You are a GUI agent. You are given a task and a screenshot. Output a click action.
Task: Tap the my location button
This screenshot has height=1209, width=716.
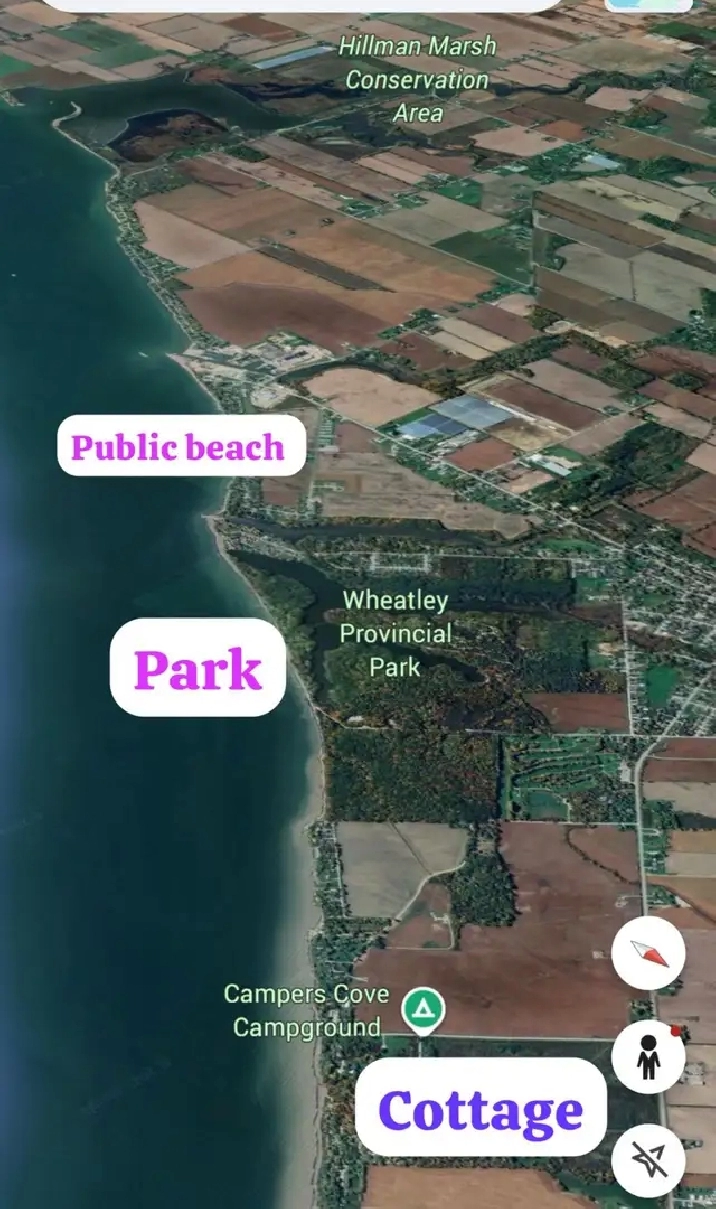(649, 1160)
